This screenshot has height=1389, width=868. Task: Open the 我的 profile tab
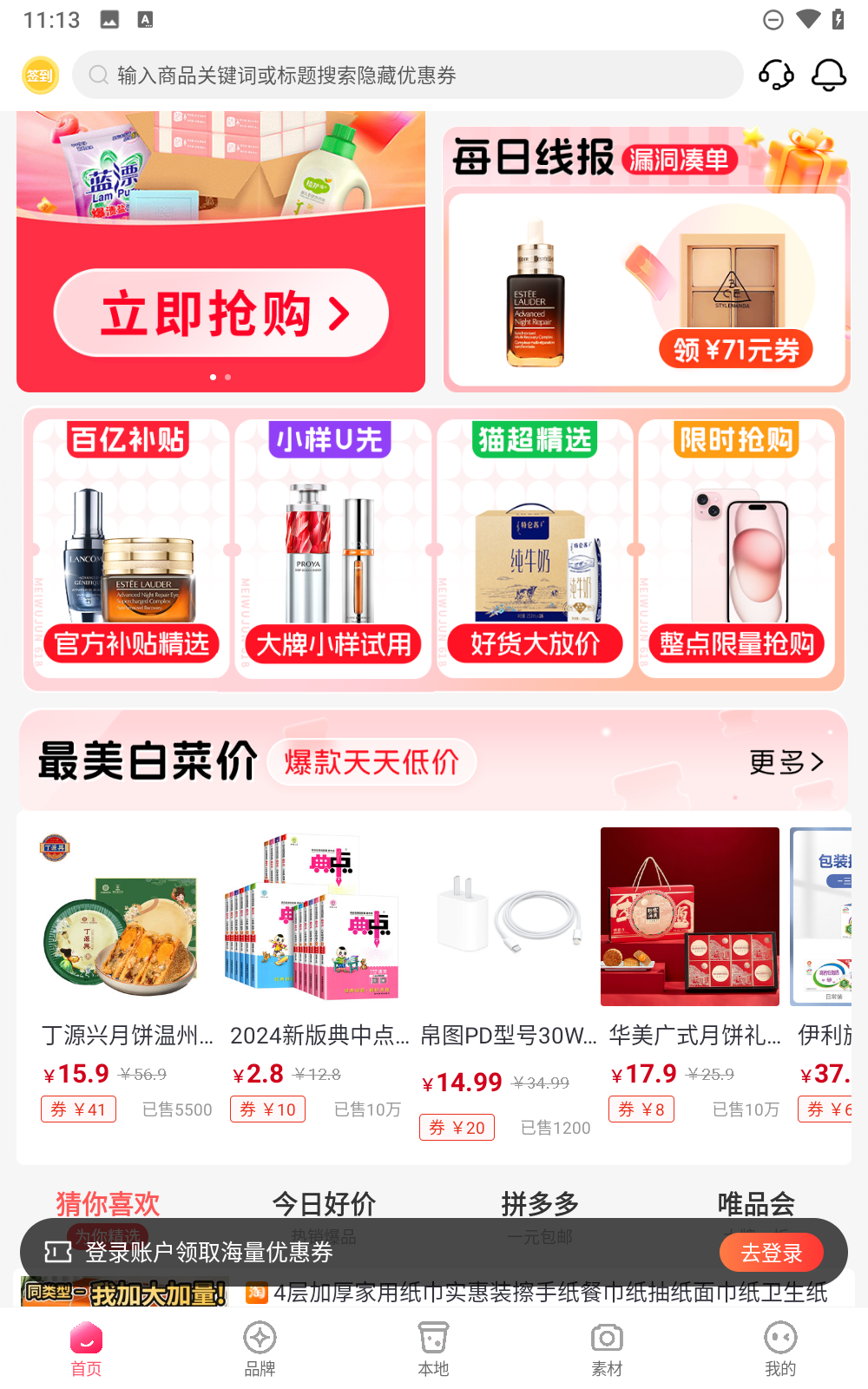click(780, 1349)
